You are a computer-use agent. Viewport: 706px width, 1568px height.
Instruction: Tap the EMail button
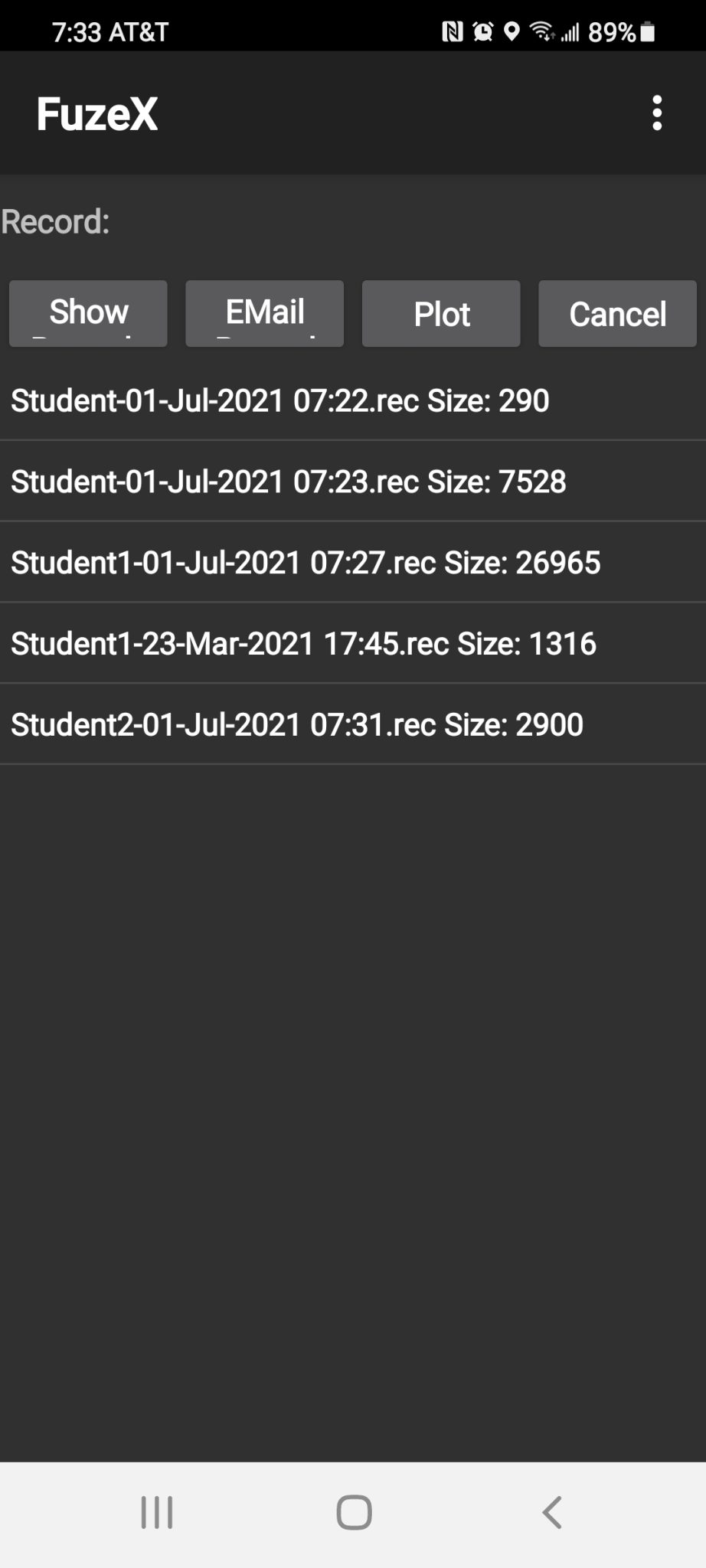pos(264,314)
